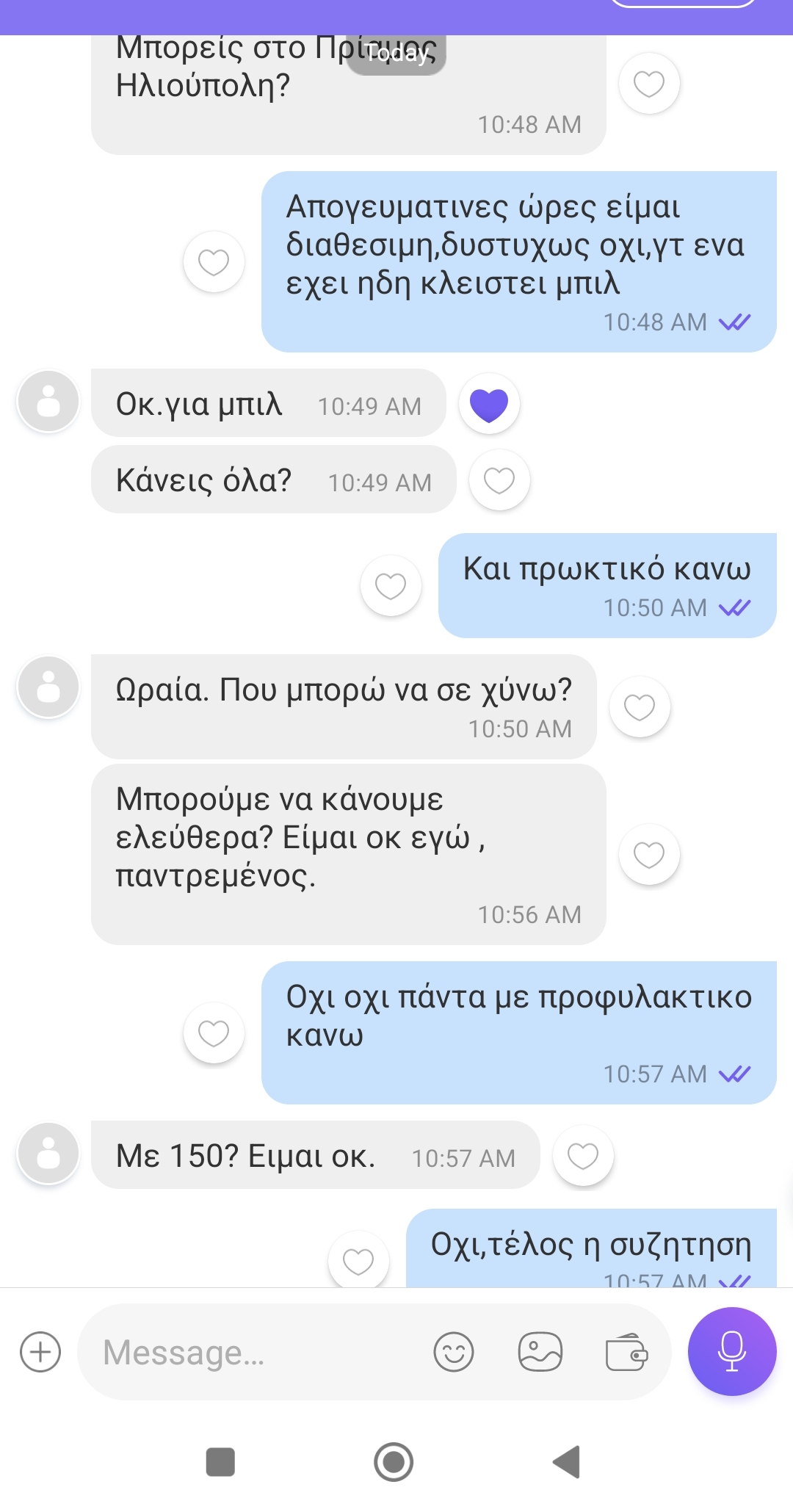Open the gallery image picker
Image resolution: width=793 pixels, height=1512 pixels.
[540, 1352]
